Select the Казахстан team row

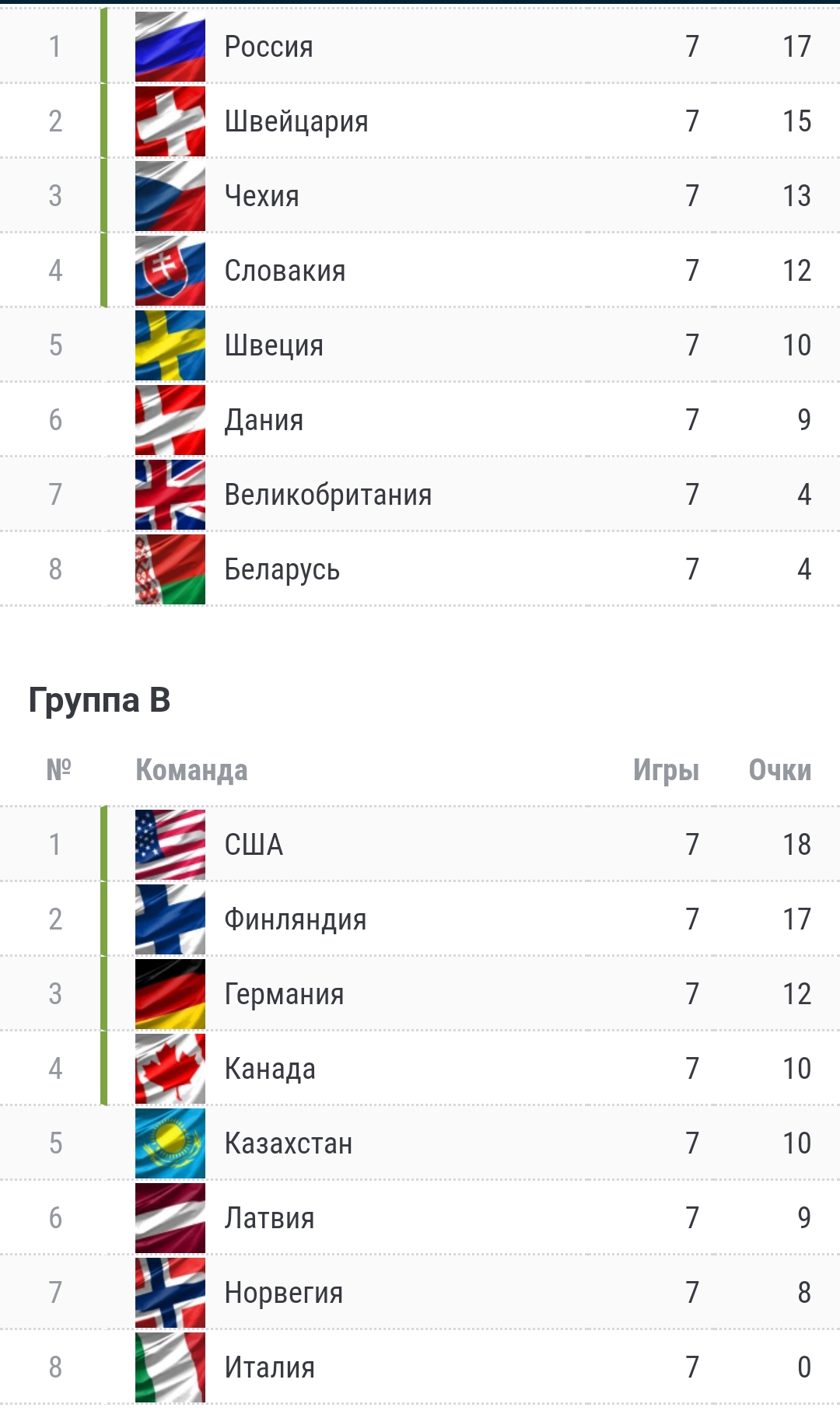(x=420, y=1143)
